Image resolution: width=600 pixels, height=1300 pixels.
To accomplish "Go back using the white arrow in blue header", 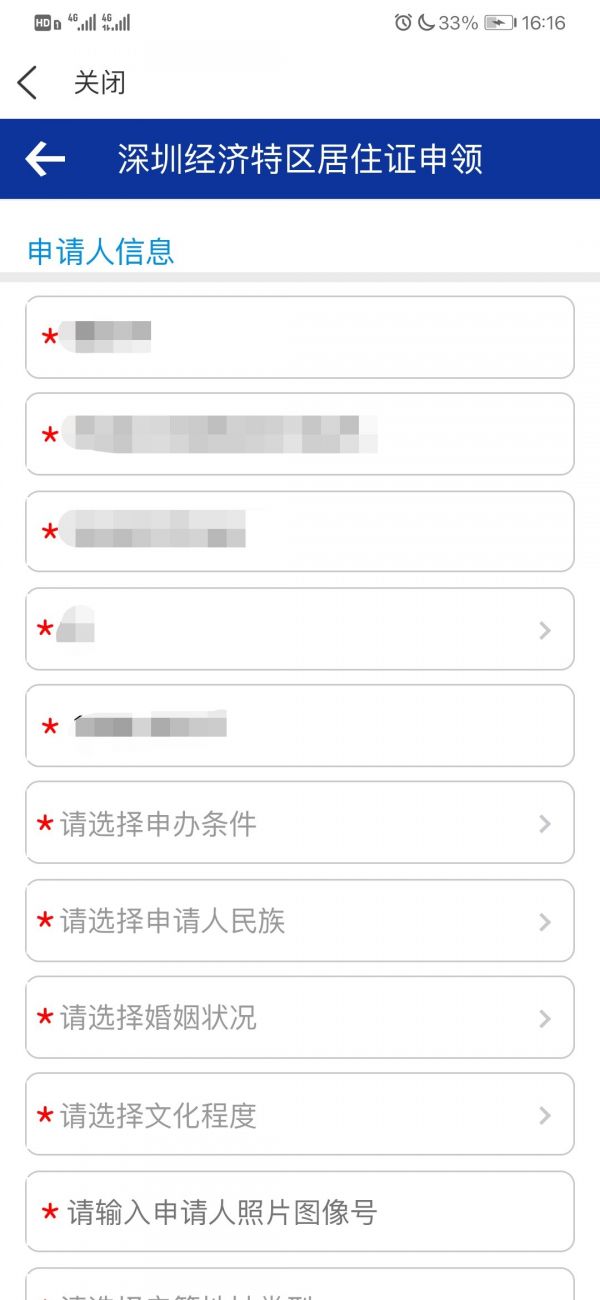I will point(45,159).
